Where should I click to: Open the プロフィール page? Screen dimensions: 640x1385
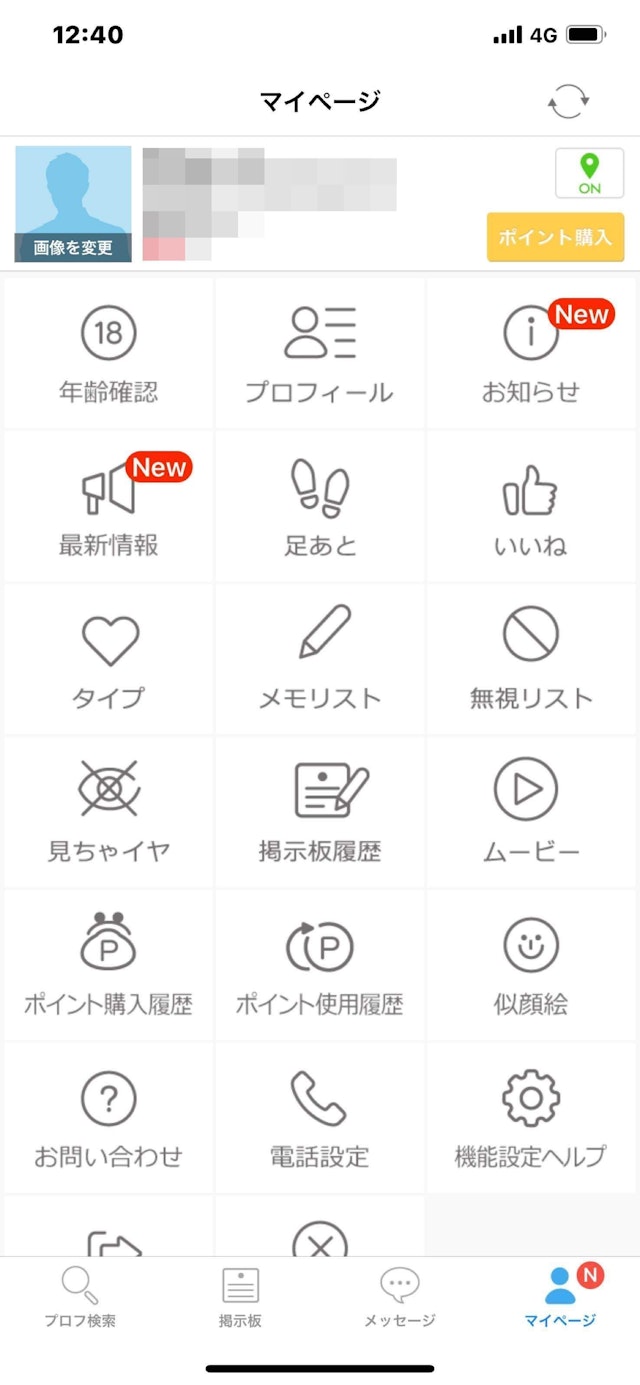320,353
